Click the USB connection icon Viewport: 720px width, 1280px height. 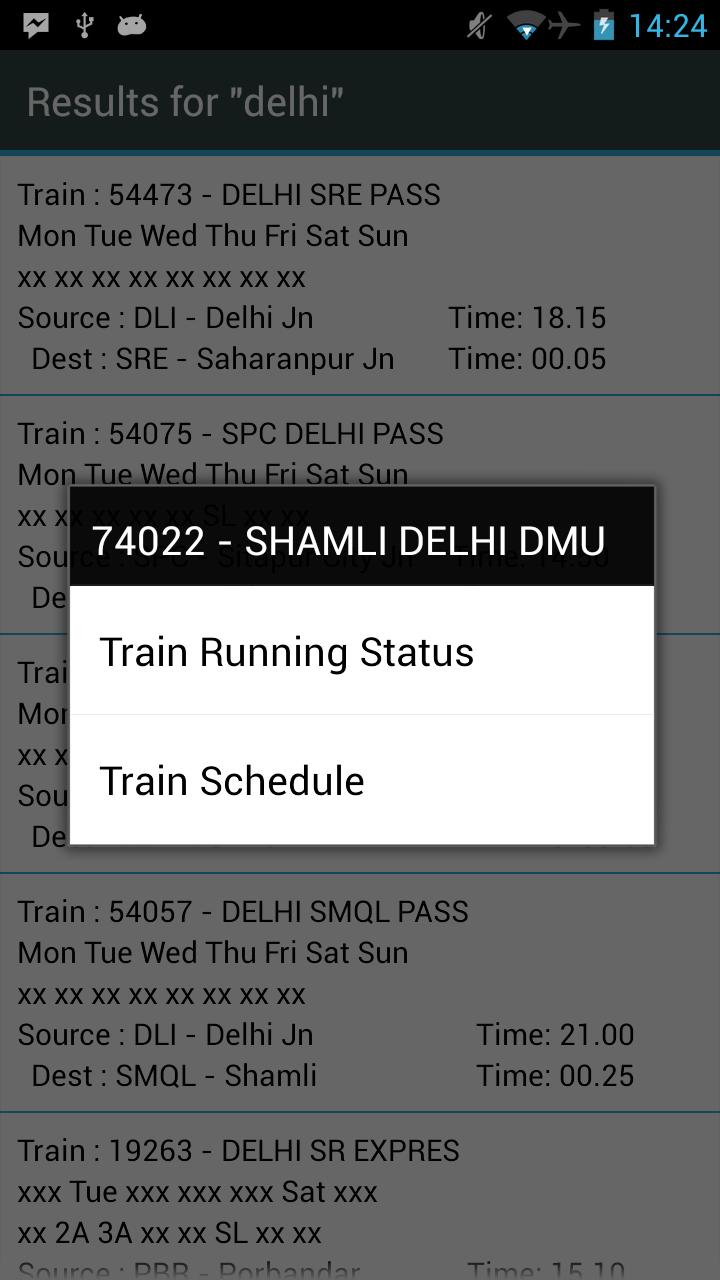86,25
